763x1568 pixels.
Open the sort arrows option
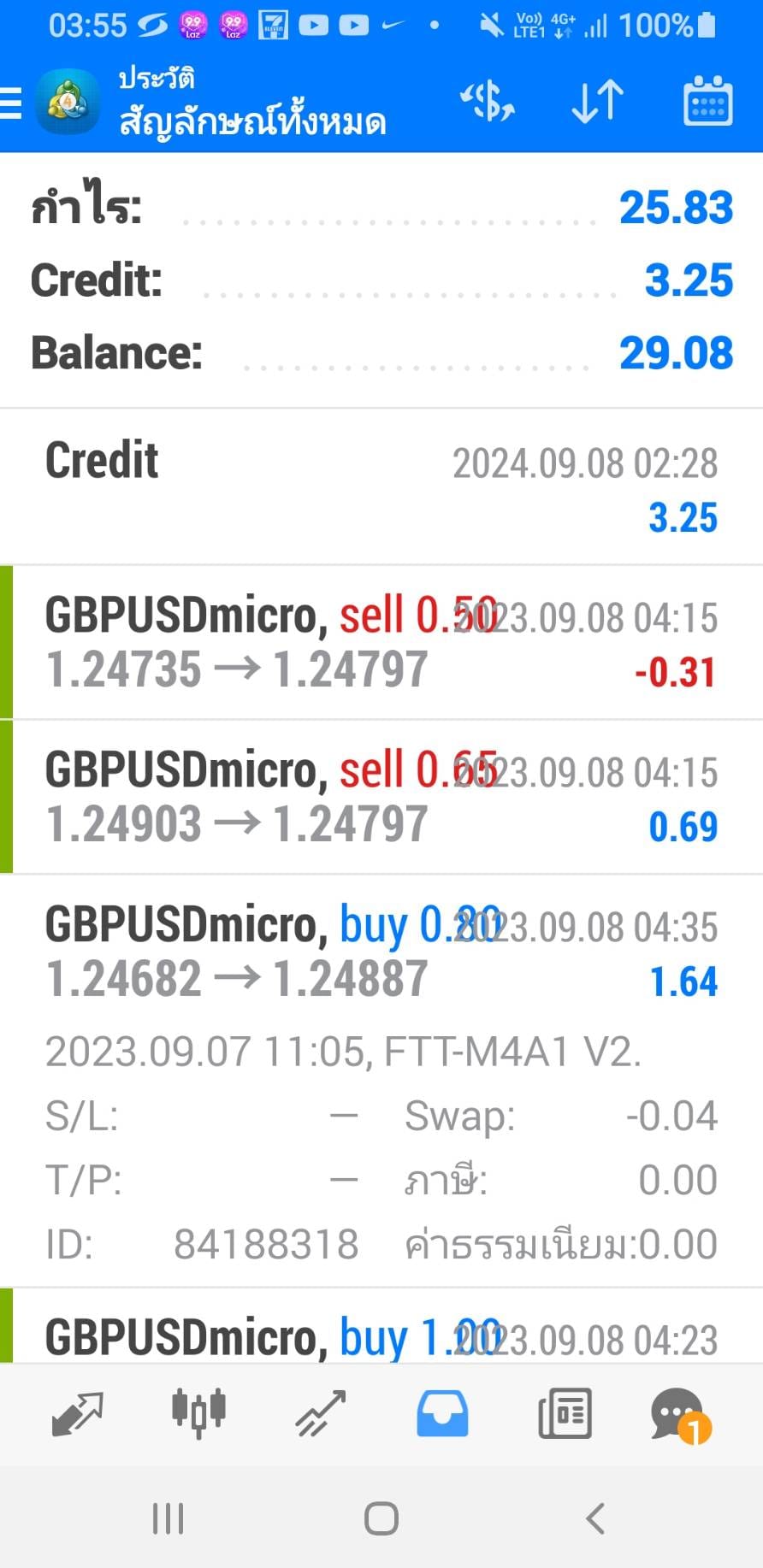click(597, 102)
